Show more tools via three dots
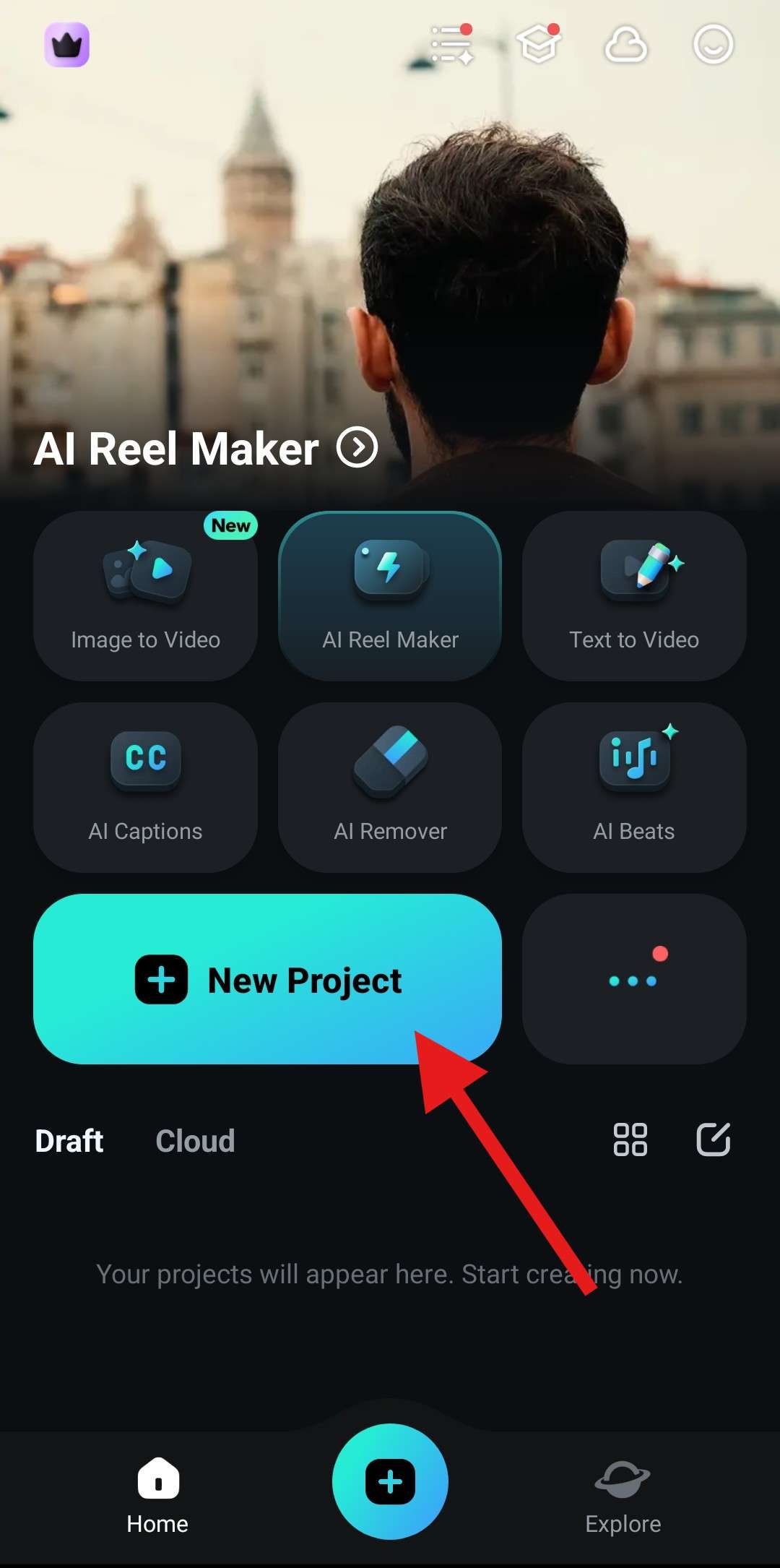Screen dimensions: 780x1568 (x=634, y=979)
